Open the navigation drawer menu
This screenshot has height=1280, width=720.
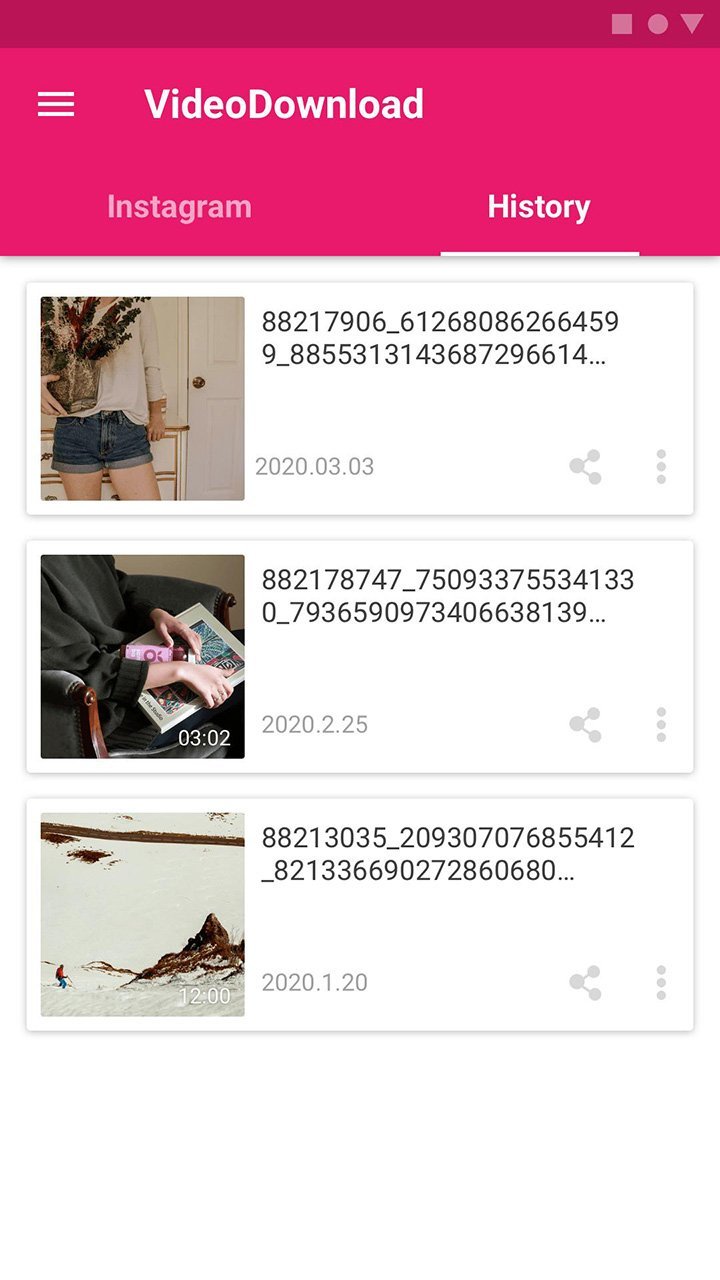coord(54,103)
